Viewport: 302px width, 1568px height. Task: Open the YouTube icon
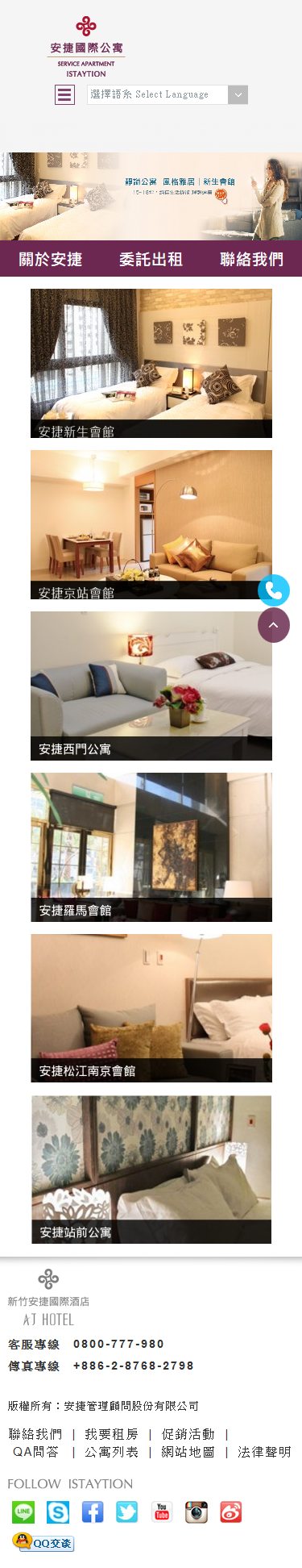click(162, 1512)
